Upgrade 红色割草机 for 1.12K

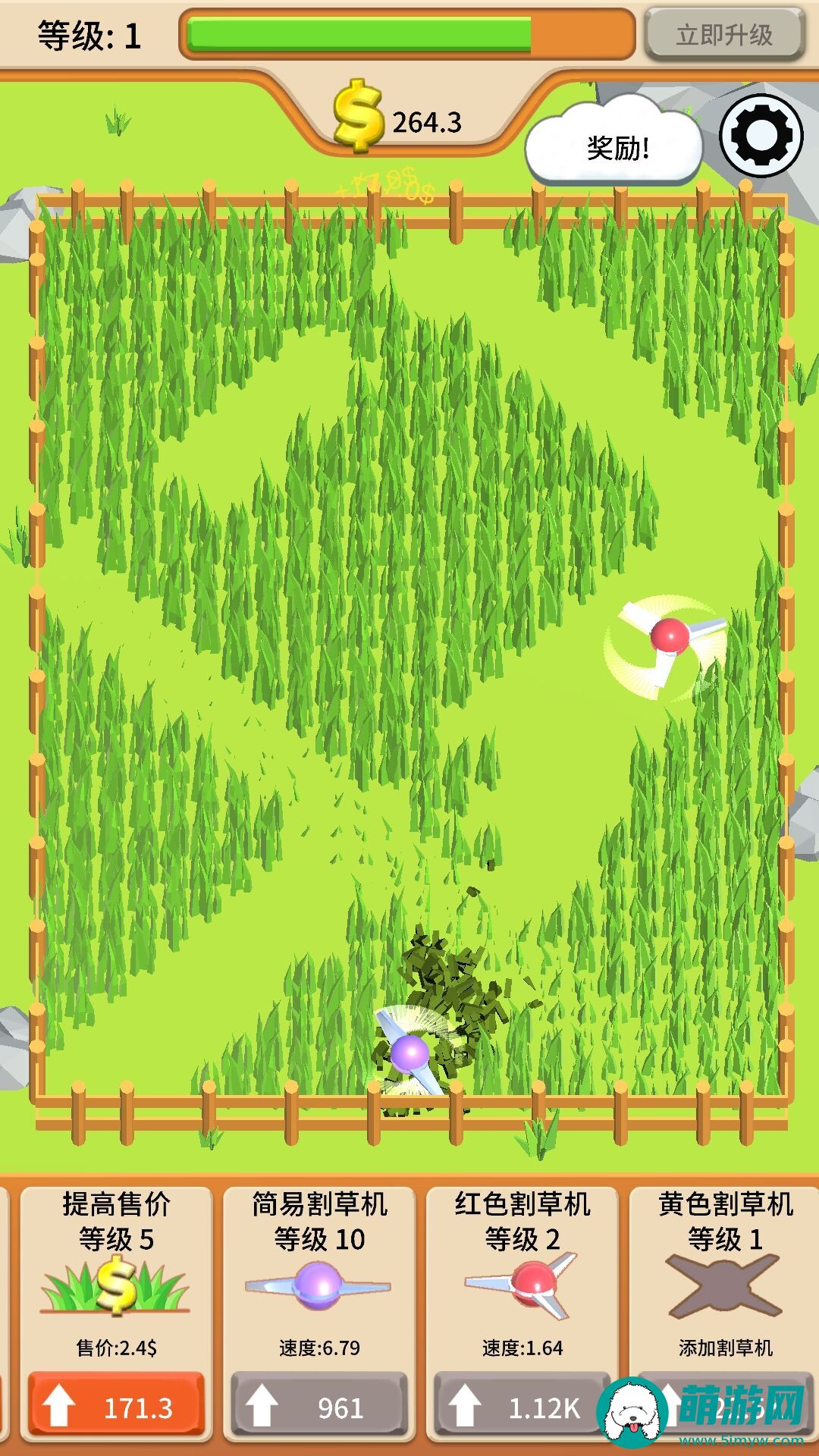(522, 1407)
